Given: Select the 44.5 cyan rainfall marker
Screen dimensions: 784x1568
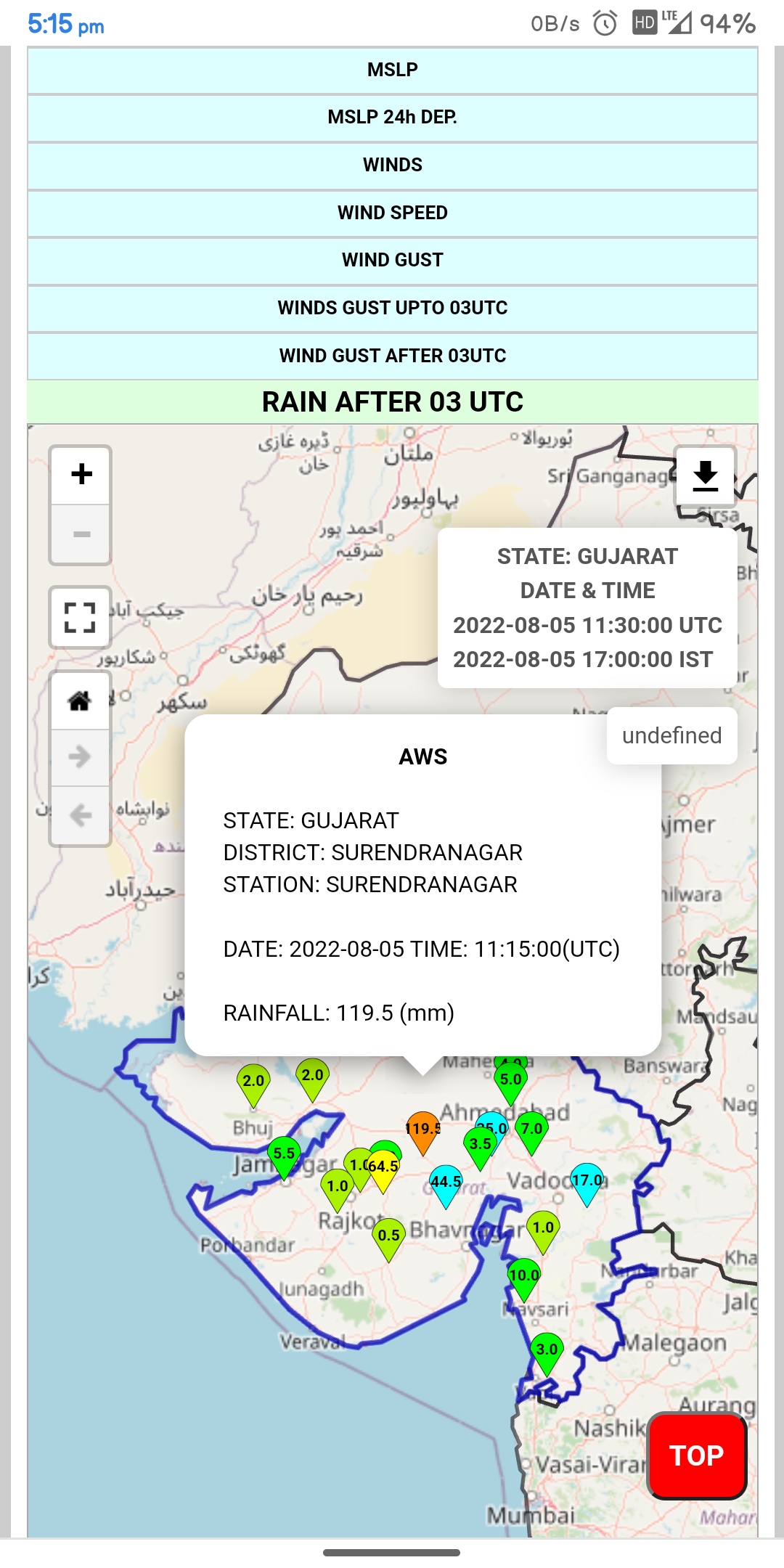Looking at the screenshot, I should (446, 1183).
